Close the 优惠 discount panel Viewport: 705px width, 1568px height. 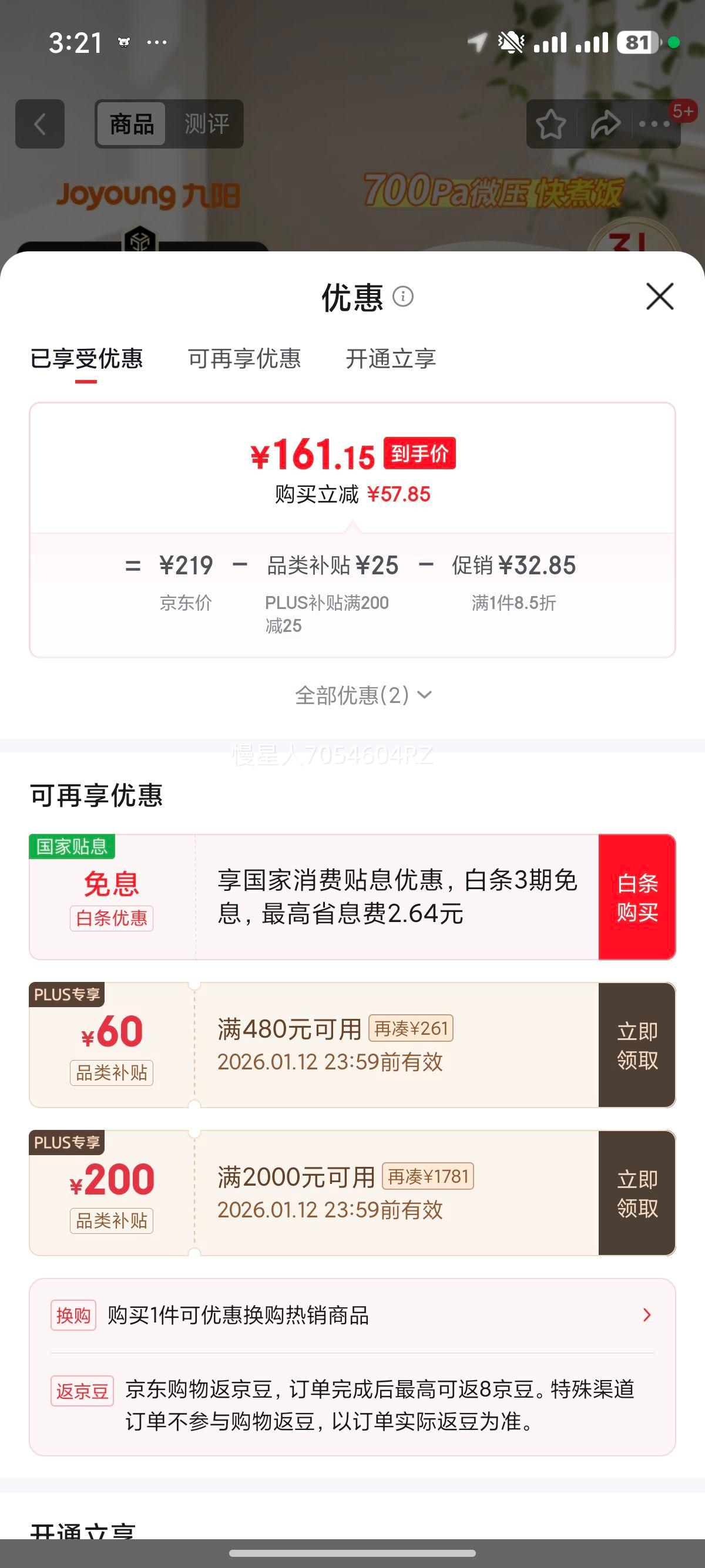pos(659,297)
